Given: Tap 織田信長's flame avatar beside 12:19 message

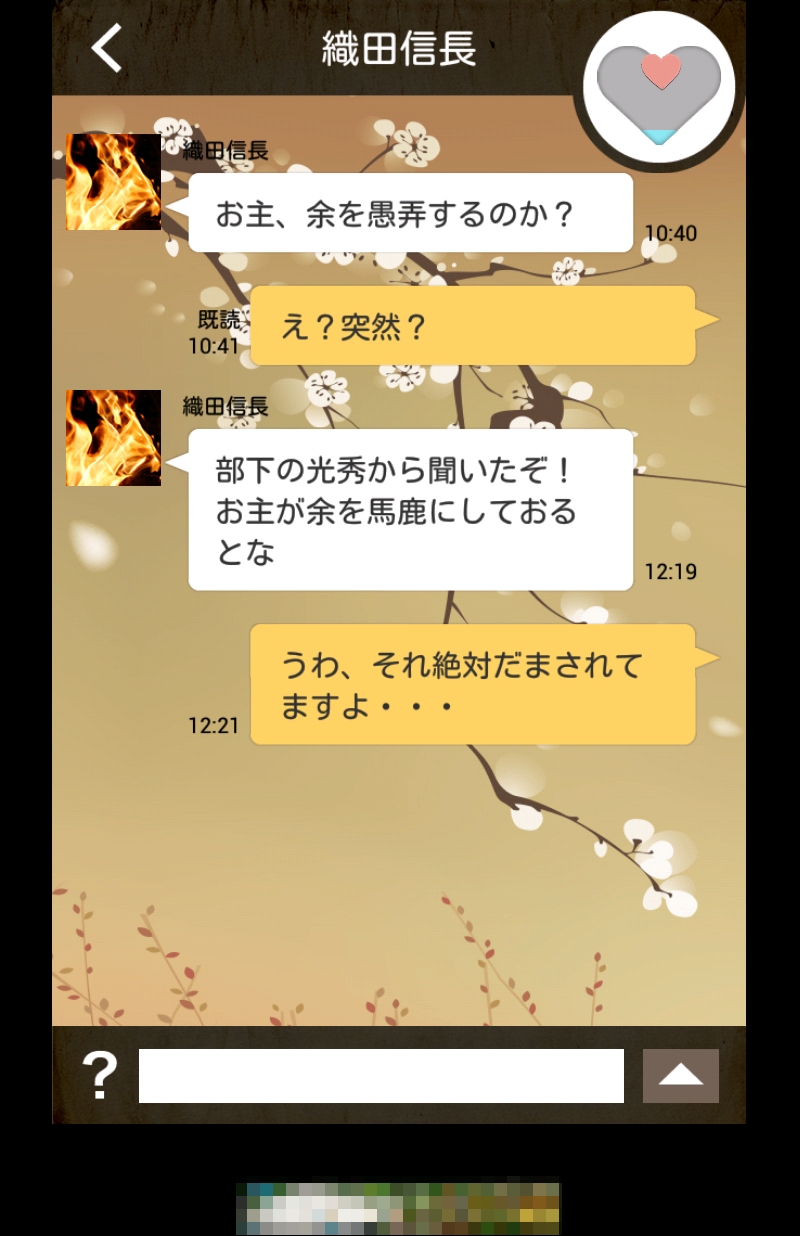Looking at the screenshot, I should [113, 438].
